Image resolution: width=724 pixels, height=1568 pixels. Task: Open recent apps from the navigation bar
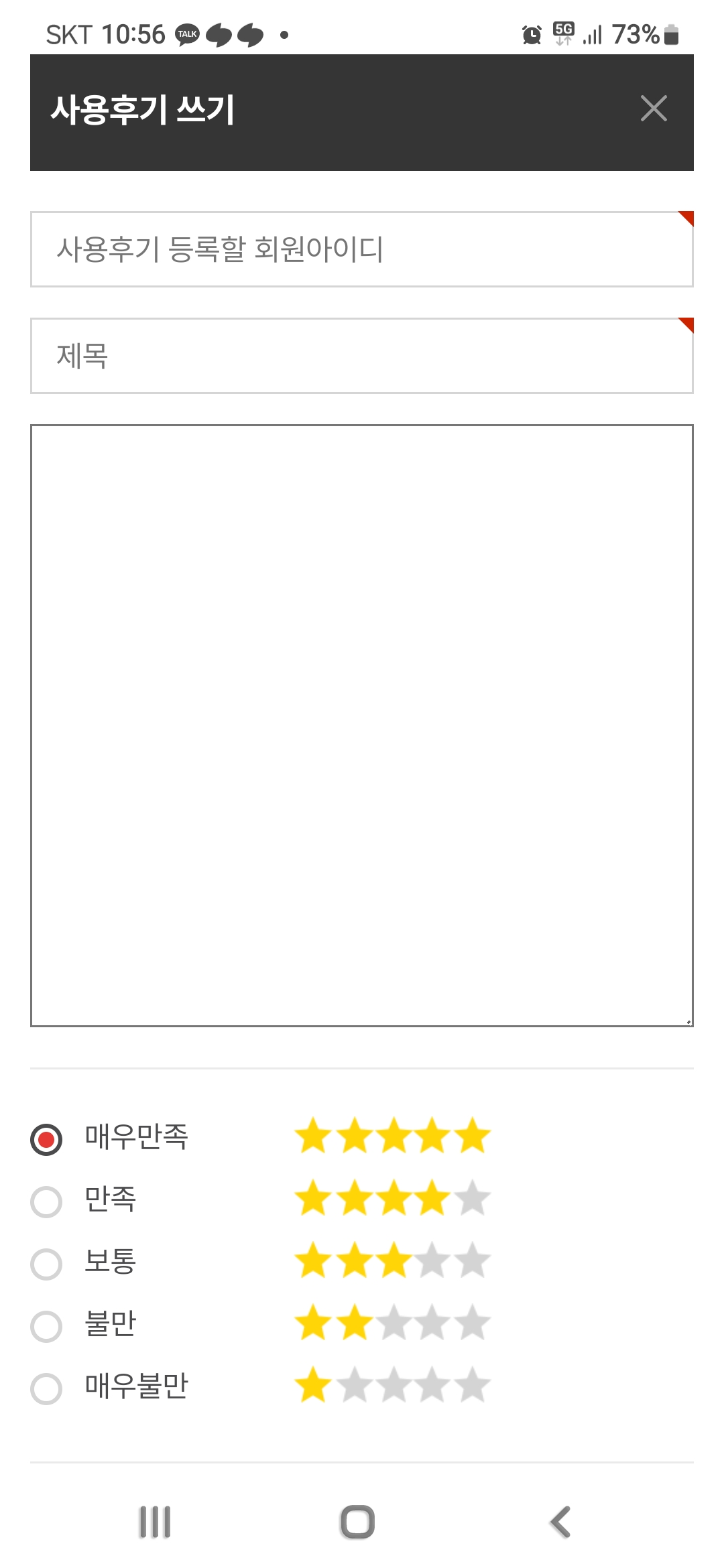[155, 1522]
